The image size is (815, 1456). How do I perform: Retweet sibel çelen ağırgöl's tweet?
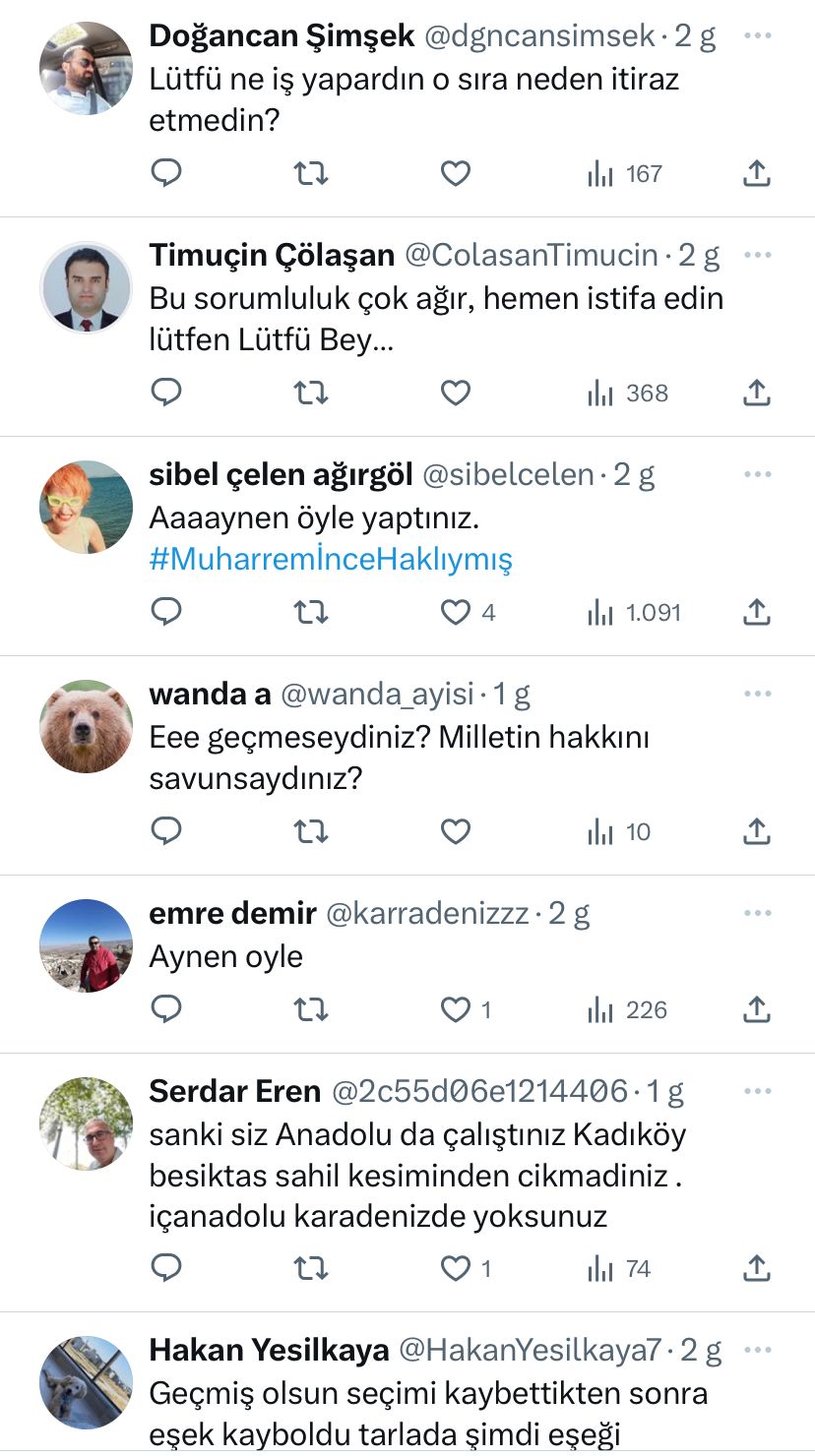pyautogui.click(x=311, y=613)
